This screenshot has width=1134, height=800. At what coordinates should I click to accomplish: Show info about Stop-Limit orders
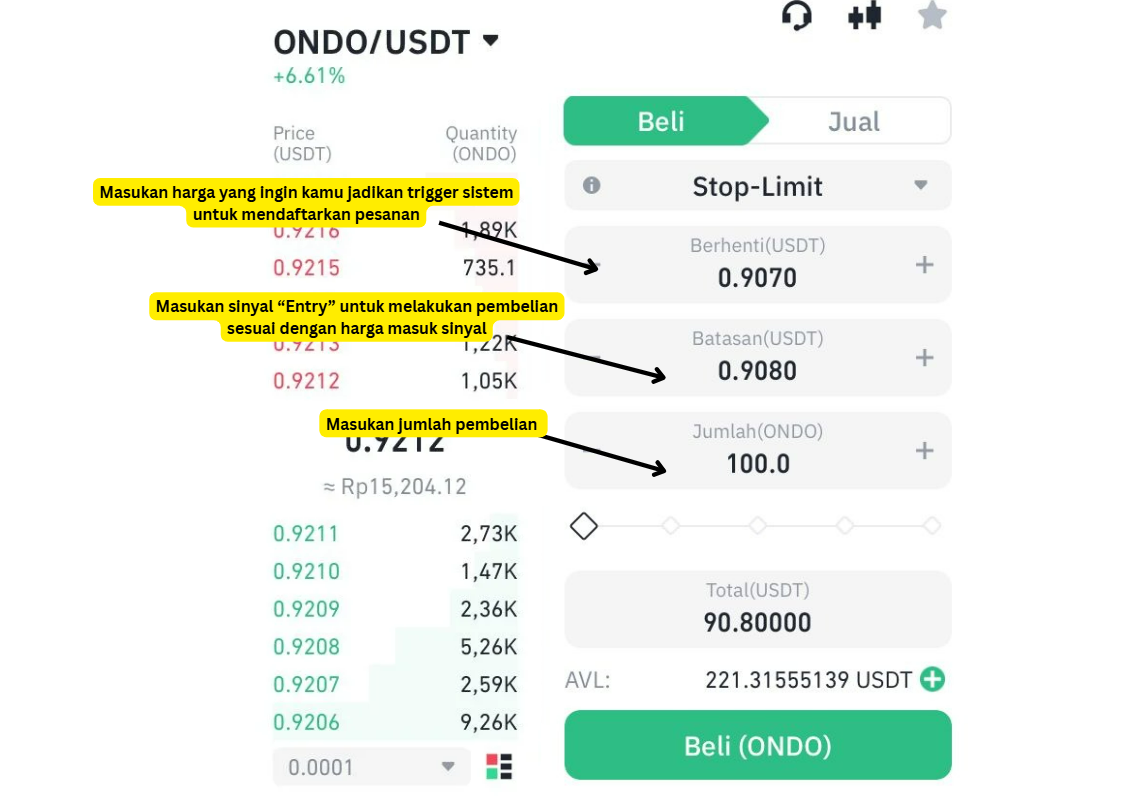point(592,185)
